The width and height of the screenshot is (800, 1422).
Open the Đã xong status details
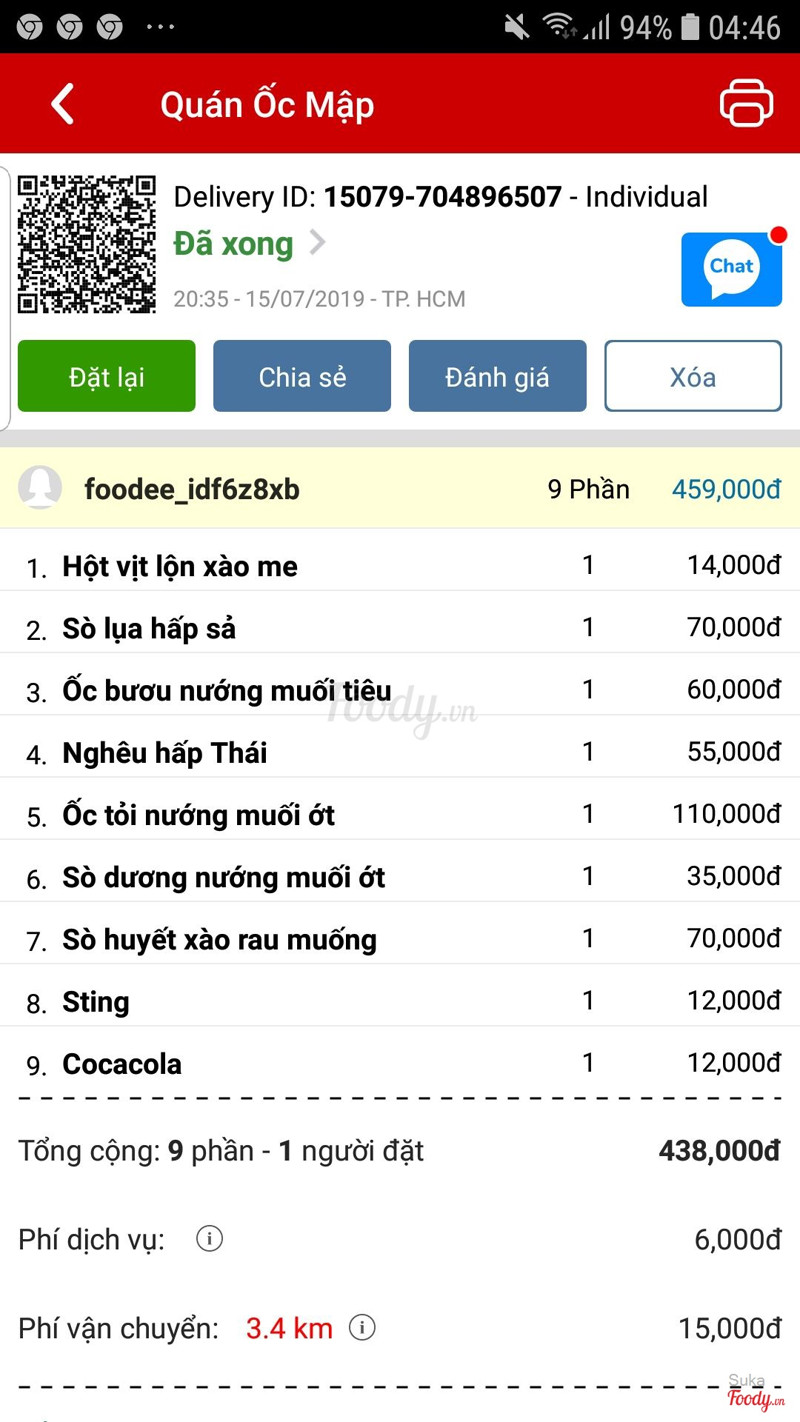pyautogui.click(x=250, y=244)
